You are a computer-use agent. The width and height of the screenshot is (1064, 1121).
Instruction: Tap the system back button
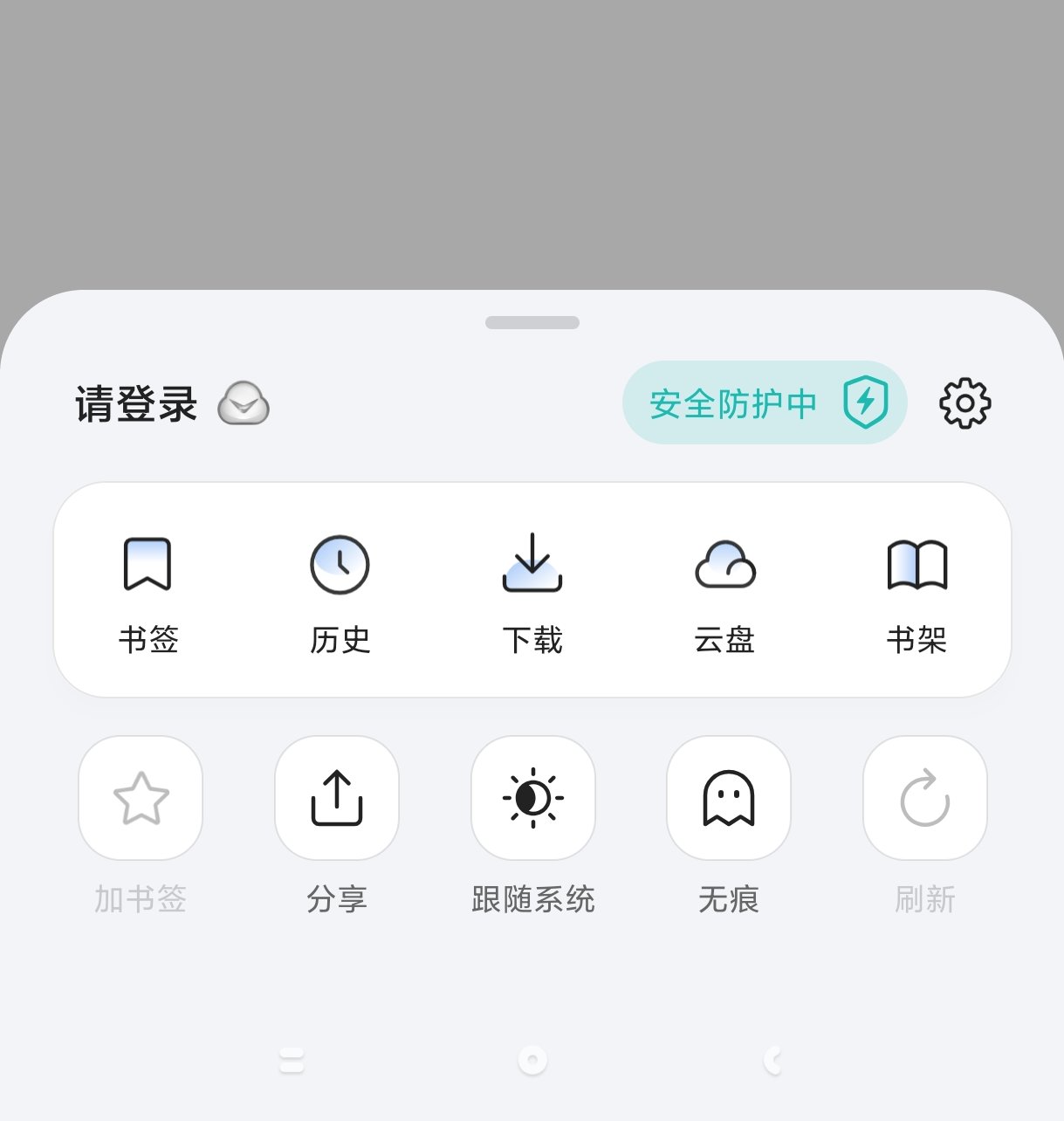(x=772, y=1060)
